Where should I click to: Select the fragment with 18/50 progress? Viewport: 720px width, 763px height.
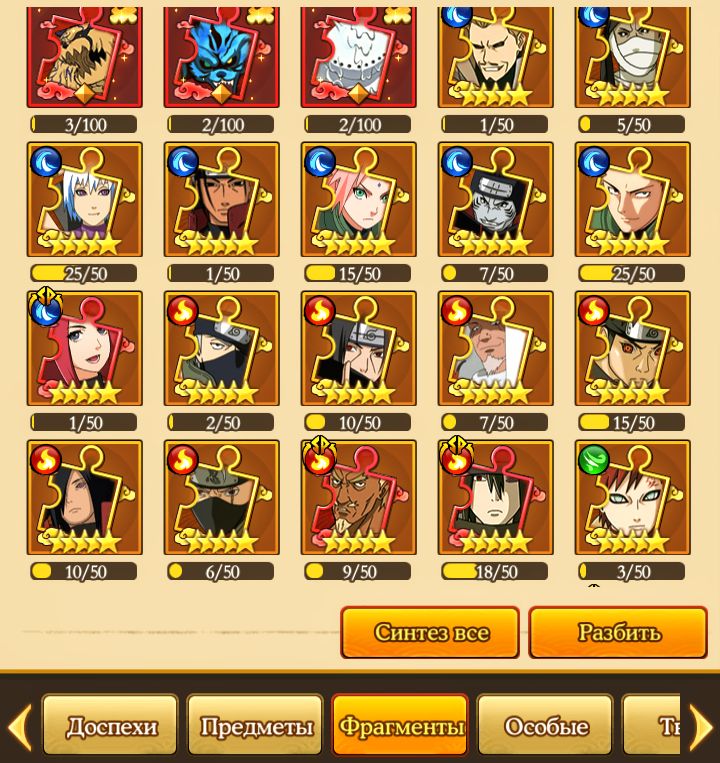(x=495, y=498)
